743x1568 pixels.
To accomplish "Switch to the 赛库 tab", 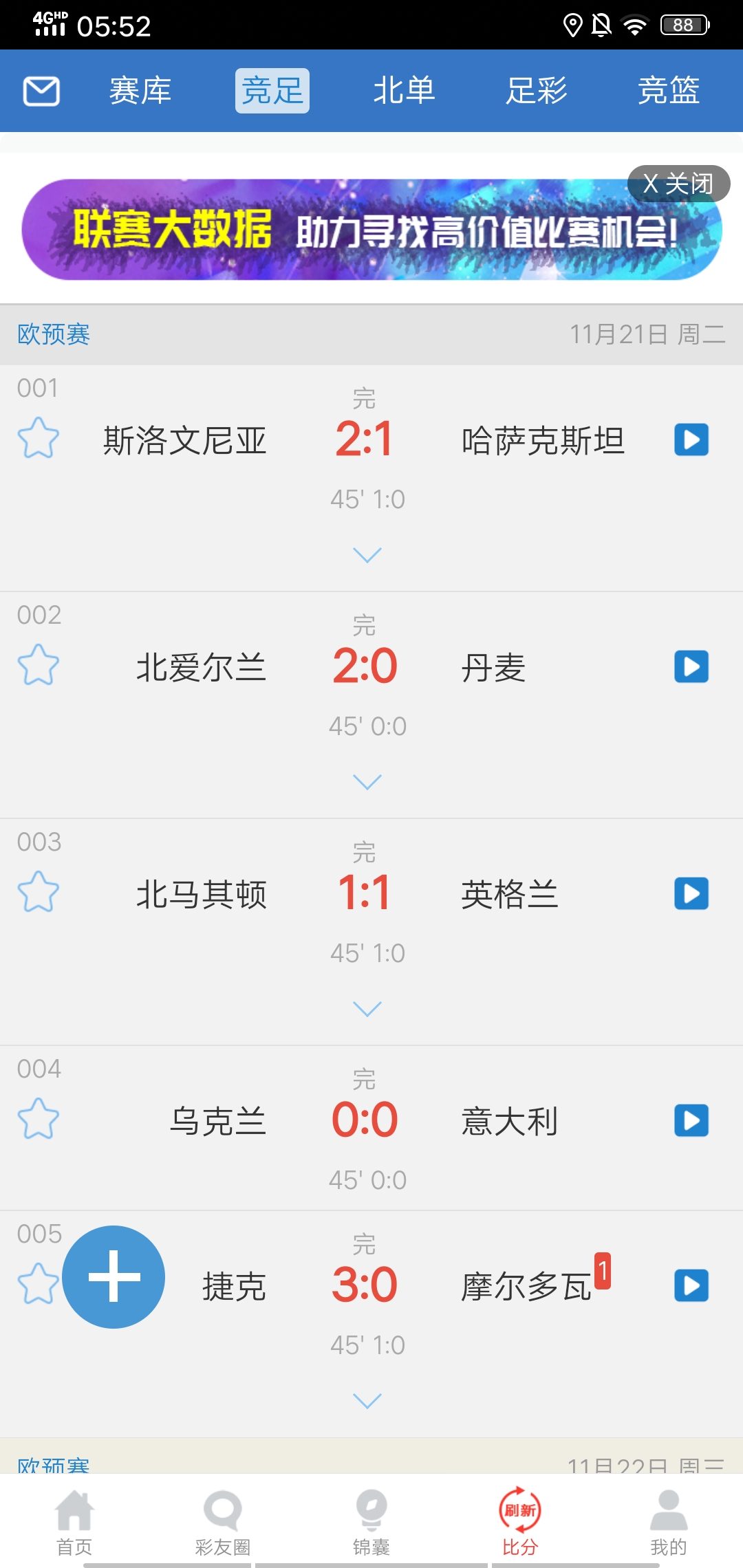I will pos(140,91).
